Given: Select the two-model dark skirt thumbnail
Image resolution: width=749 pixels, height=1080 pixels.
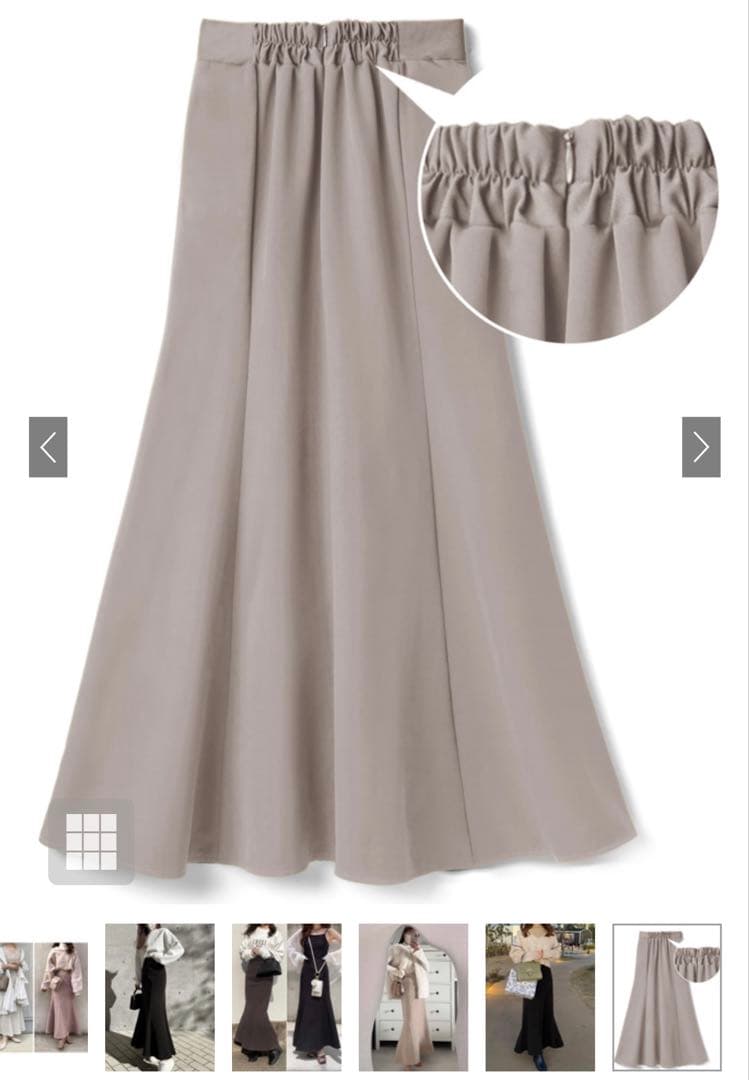Looking at the screenshot, I should click(x=287, y=997).
